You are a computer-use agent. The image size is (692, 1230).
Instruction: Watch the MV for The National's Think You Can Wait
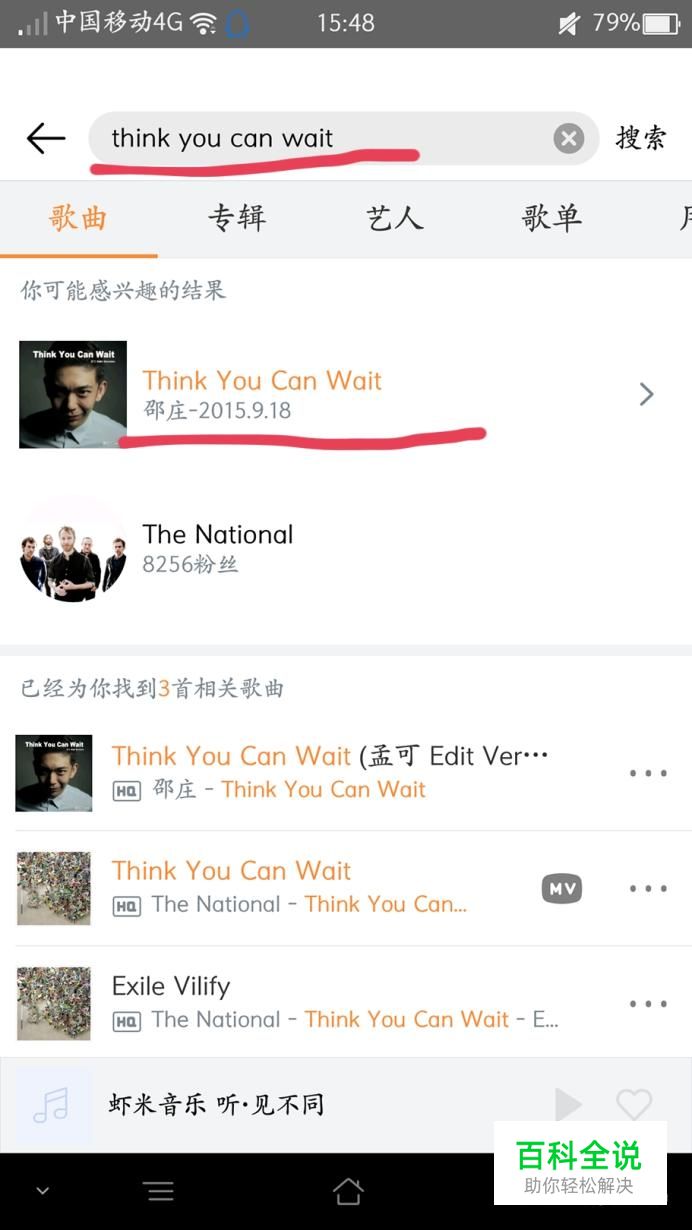(x=562, y=888)
